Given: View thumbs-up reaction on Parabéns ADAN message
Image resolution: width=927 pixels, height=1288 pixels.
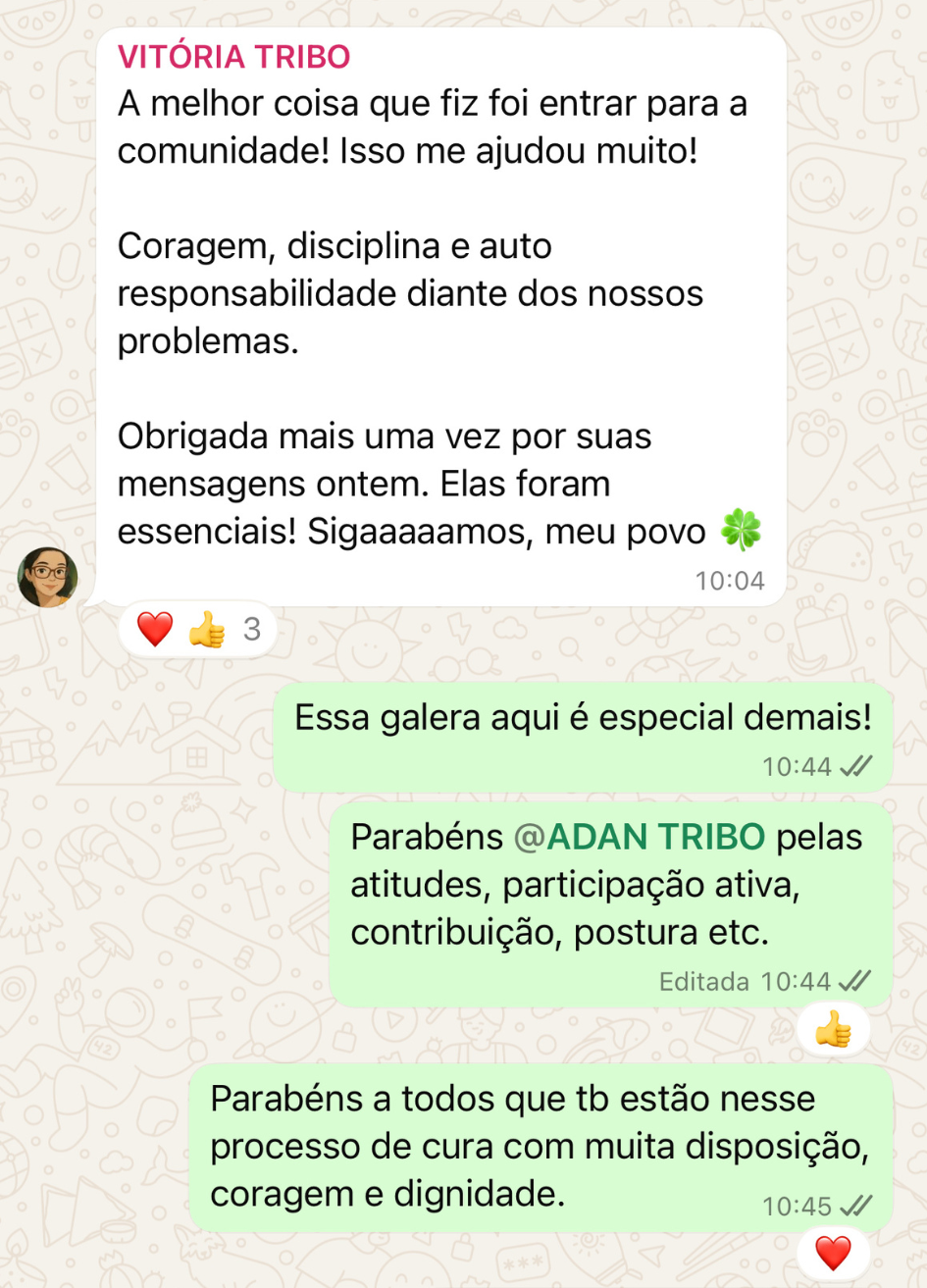Looking at the screenshot, I should [833, 1030].
